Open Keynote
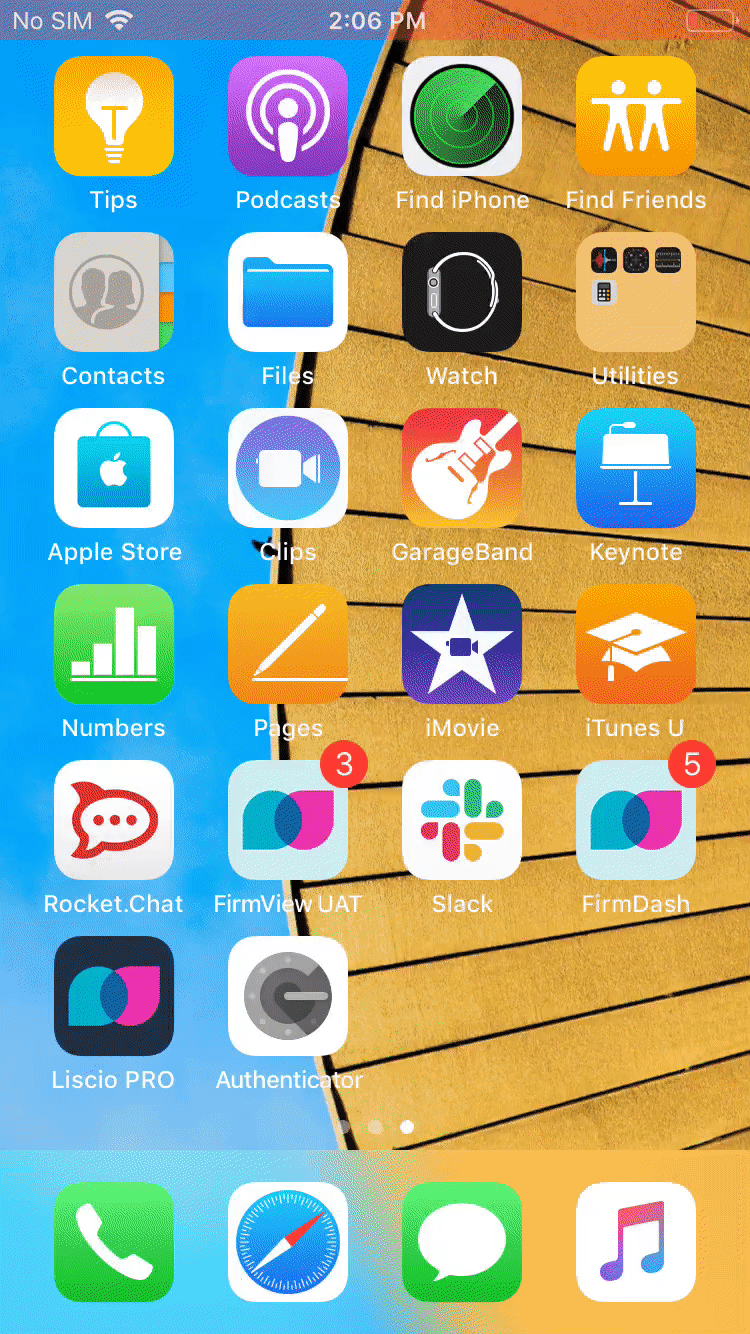Image resolution: width=750 pixels, height=1334 pixels. point(636,468)
